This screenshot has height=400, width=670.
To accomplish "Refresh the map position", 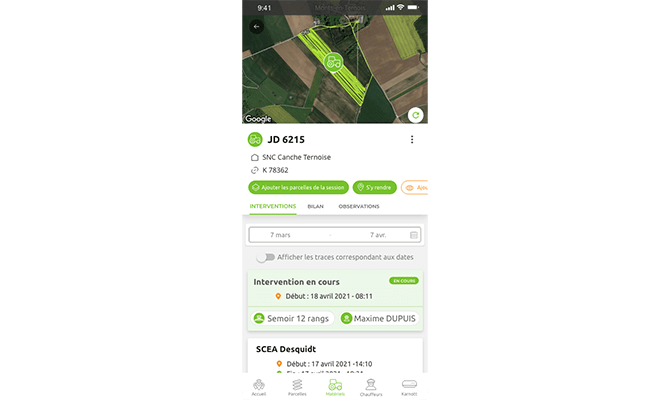I will (x=415, y=115).
